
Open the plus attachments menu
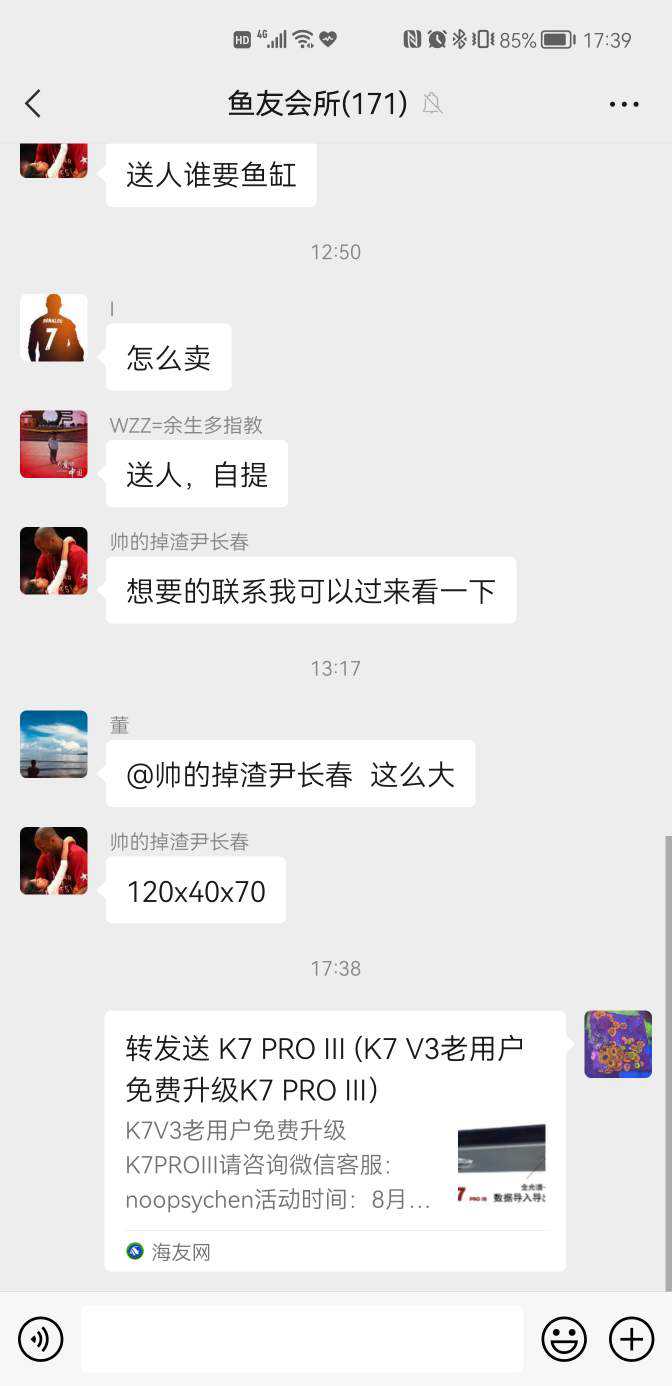pos(631,1339)
